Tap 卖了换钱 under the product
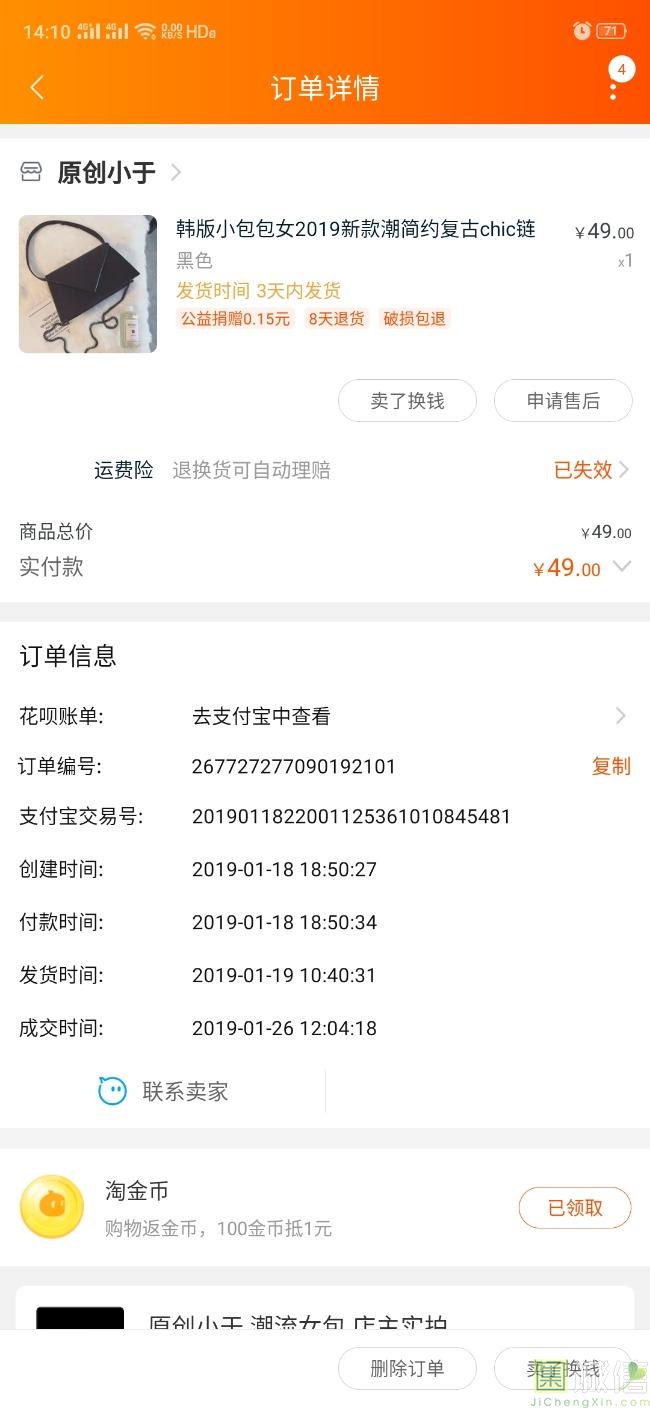 click(407, 401)
